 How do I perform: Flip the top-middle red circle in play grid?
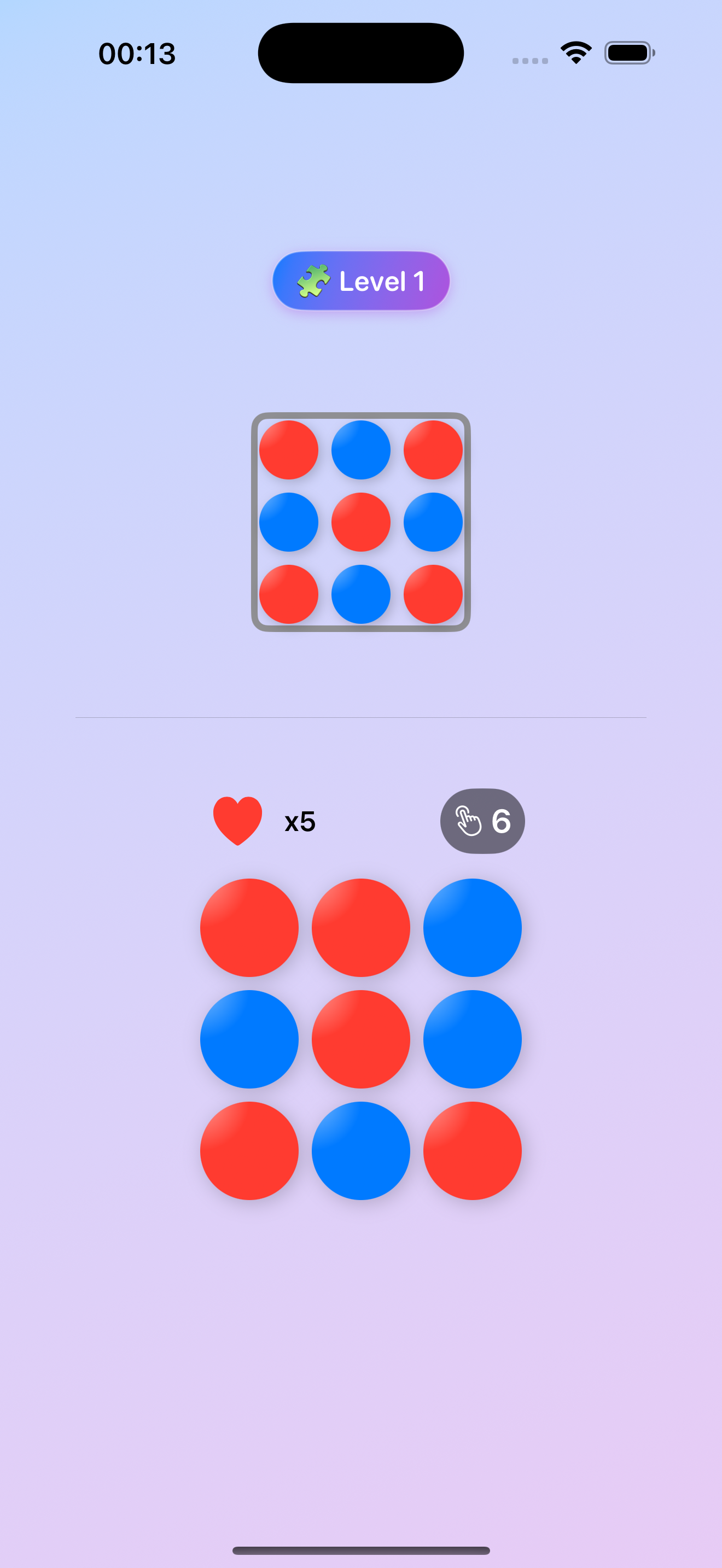coord(360,927)
